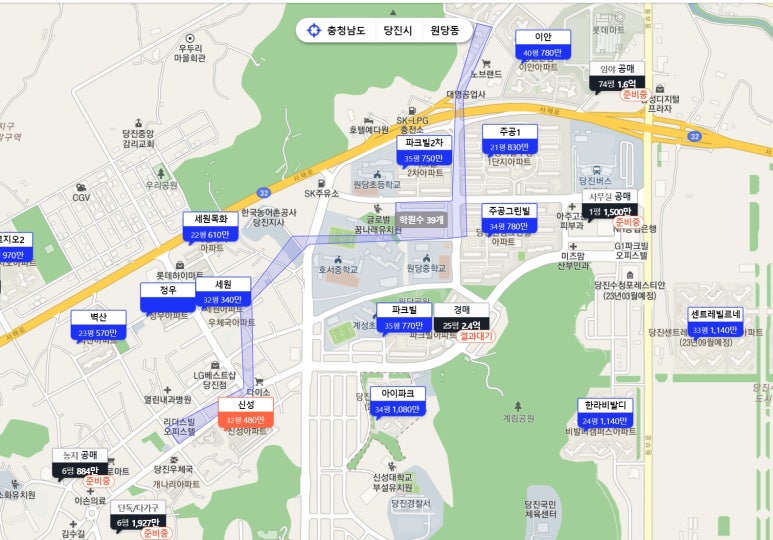Open the 세원목화 apartment marker

[x=210, y=226]
